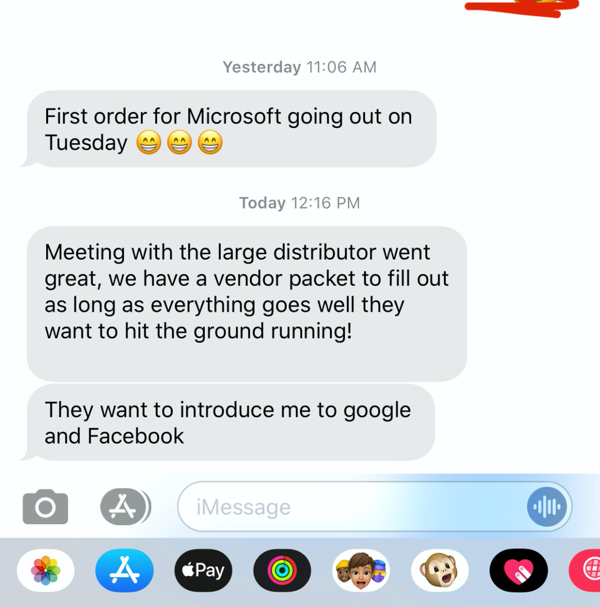Open Memoji stickers

pos(361,571)
